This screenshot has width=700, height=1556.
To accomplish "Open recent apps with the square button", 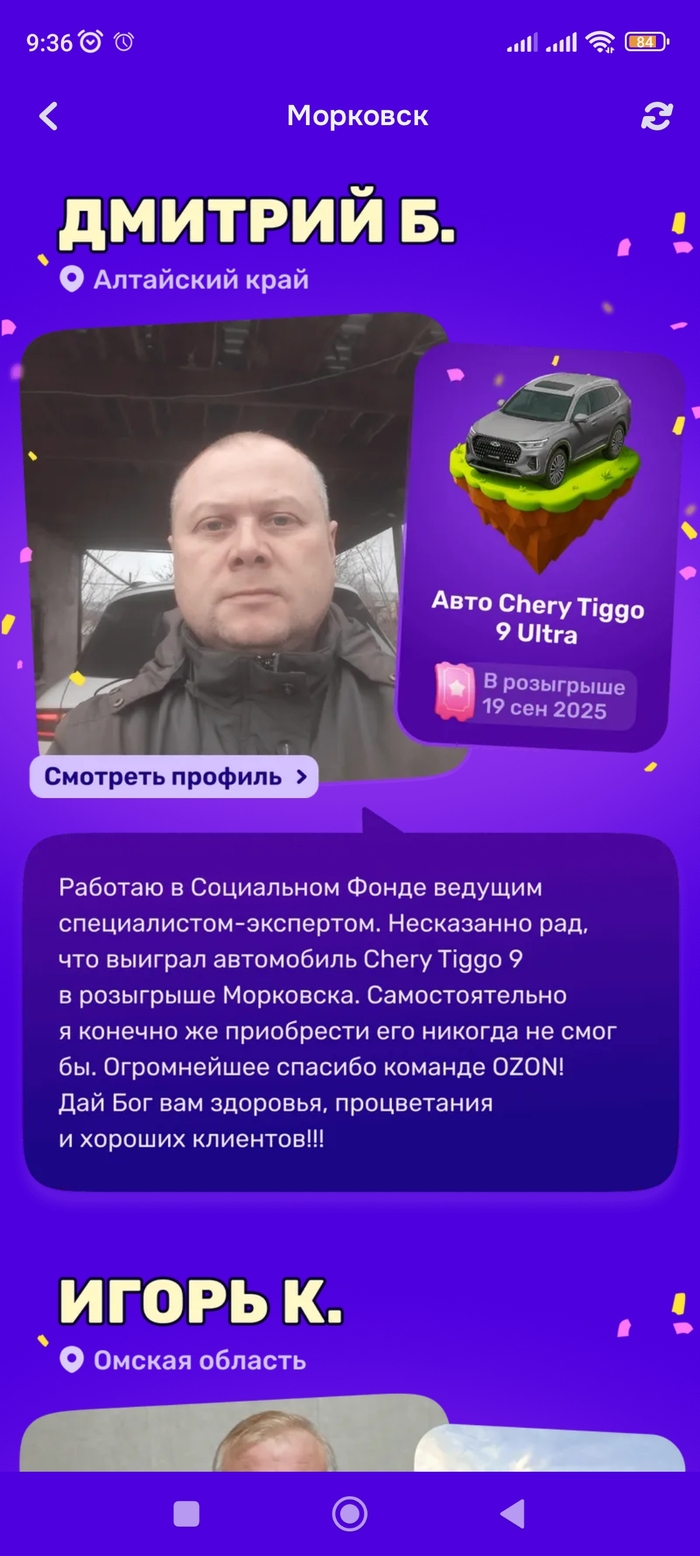I will 186,1514.
